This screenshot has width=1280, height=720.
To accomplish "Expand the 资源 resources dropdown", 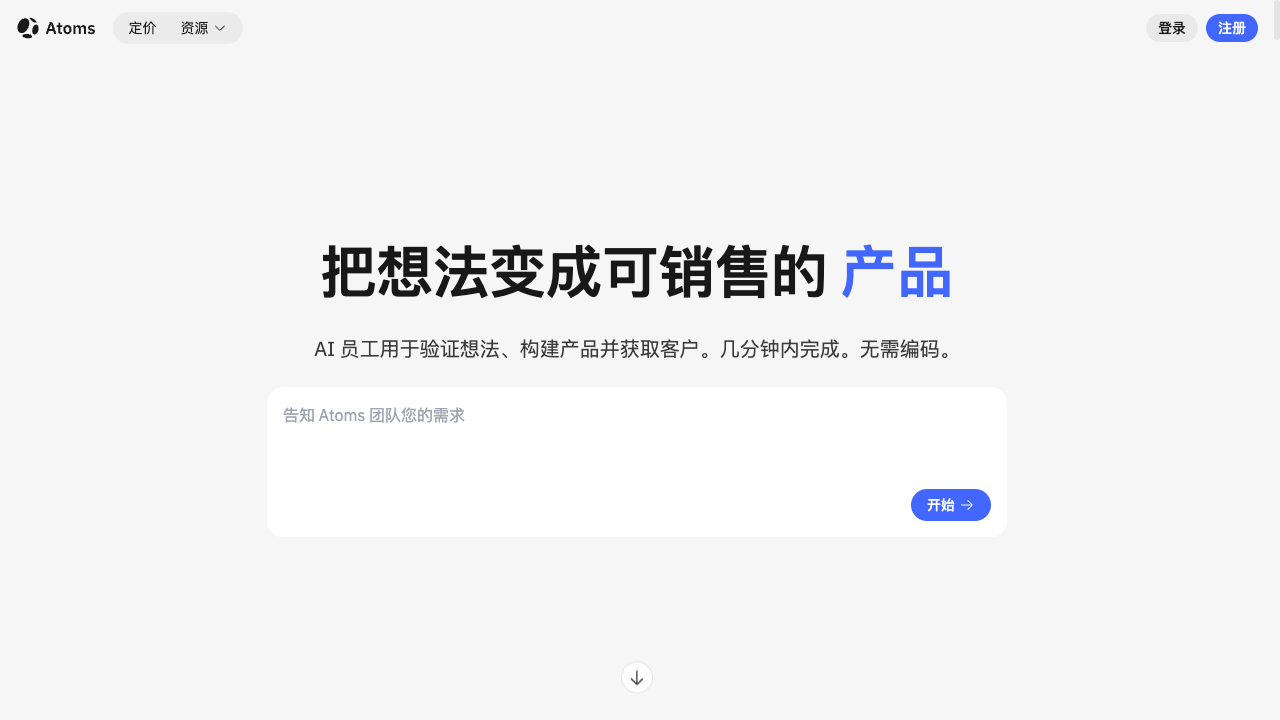I will point(203,28).
